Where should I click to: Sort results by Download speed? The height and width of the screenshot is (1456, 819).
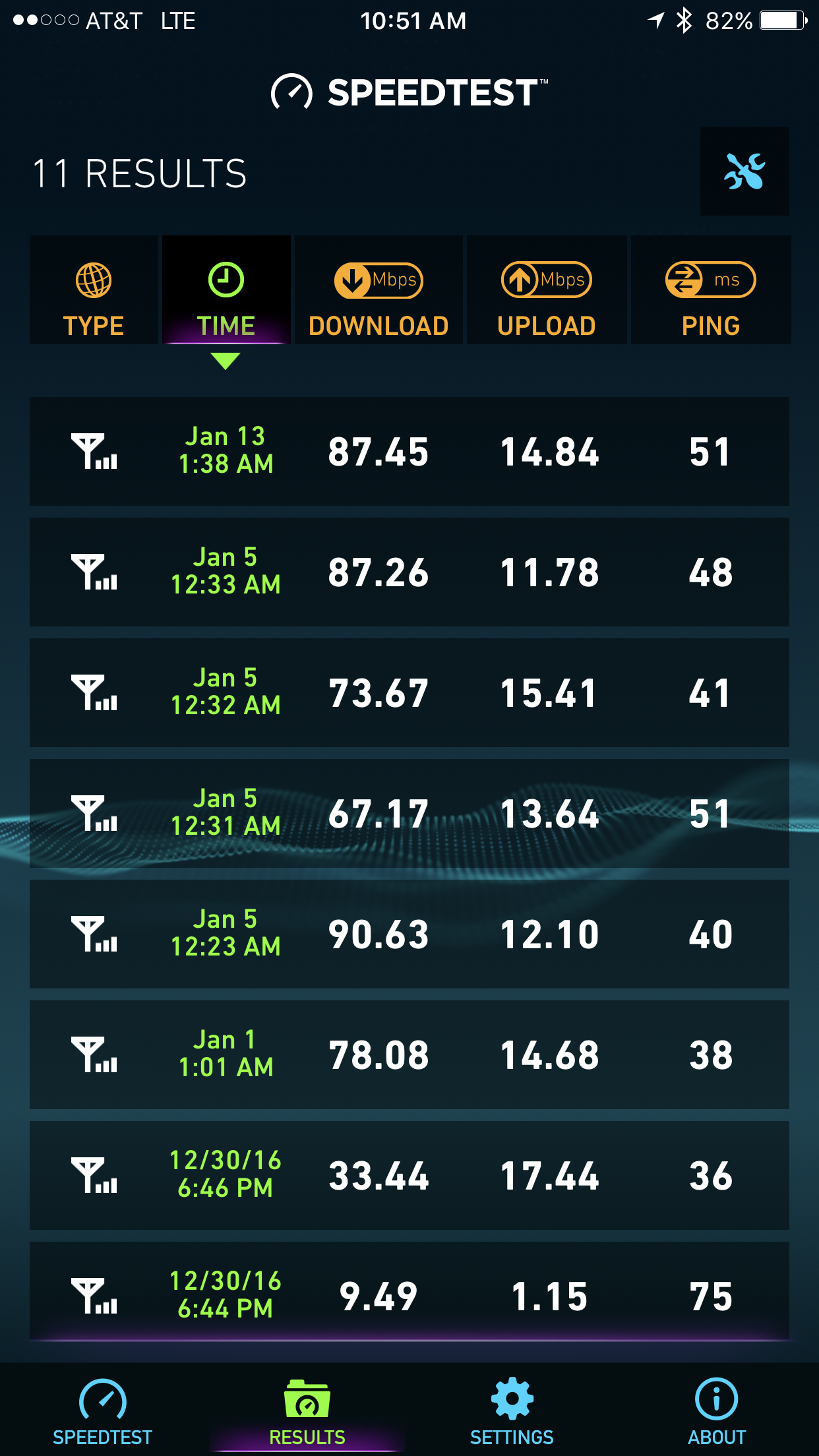(379, 290)
